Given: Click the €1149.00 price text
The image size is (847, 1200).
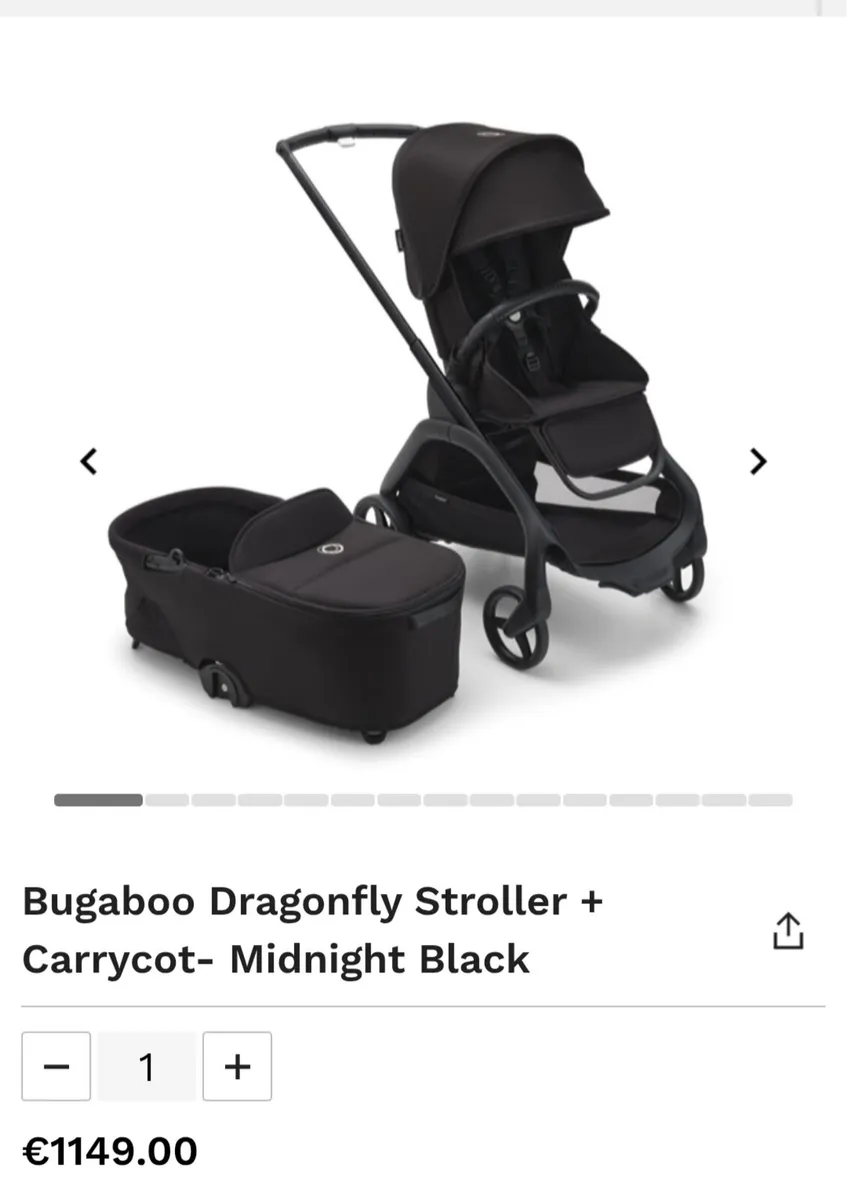Looking at the screenshot, I should (x=109, y=1151).
